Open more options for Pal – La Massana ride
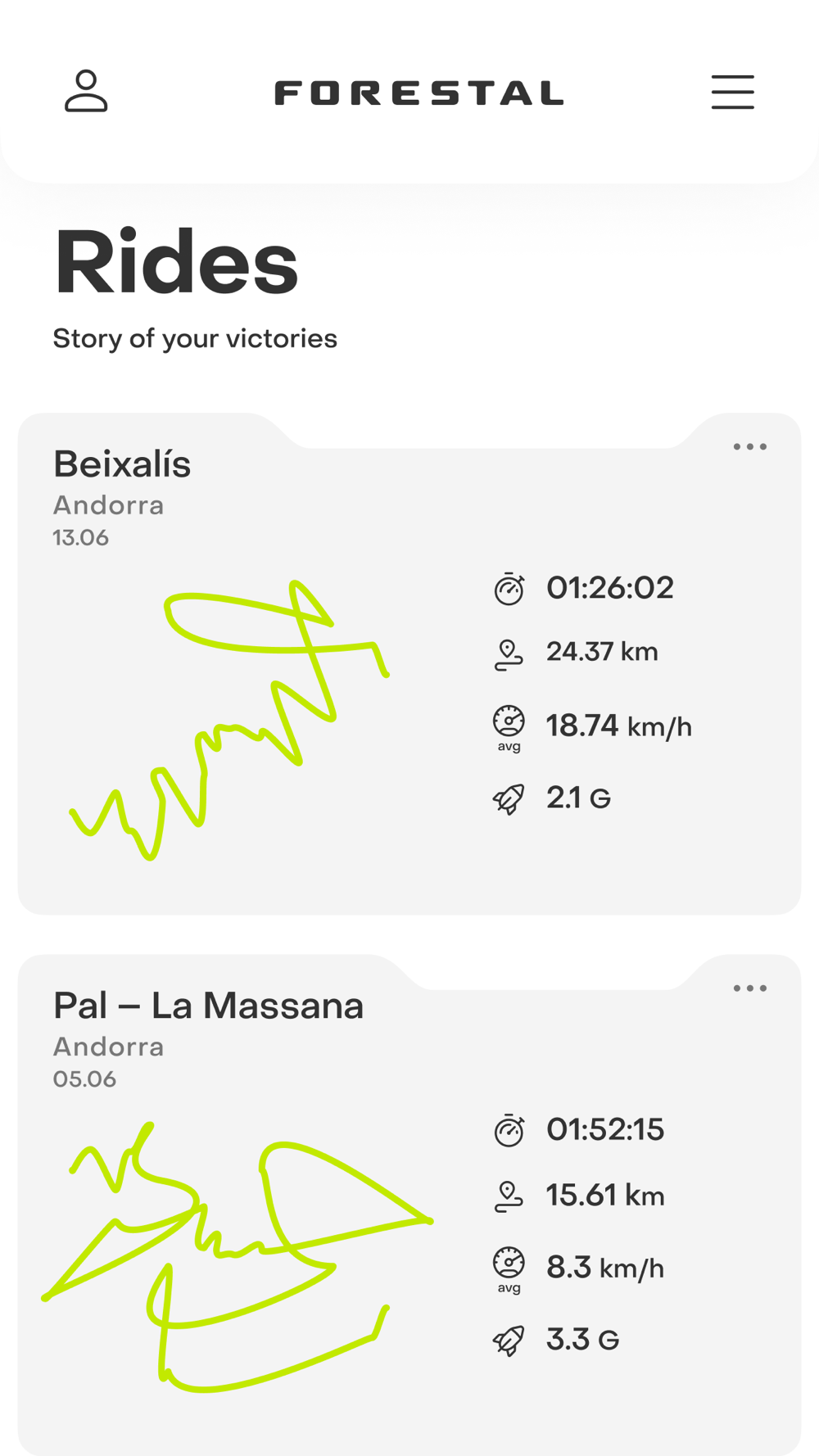The image size is (819, 1456). click(x=749, y=988)
